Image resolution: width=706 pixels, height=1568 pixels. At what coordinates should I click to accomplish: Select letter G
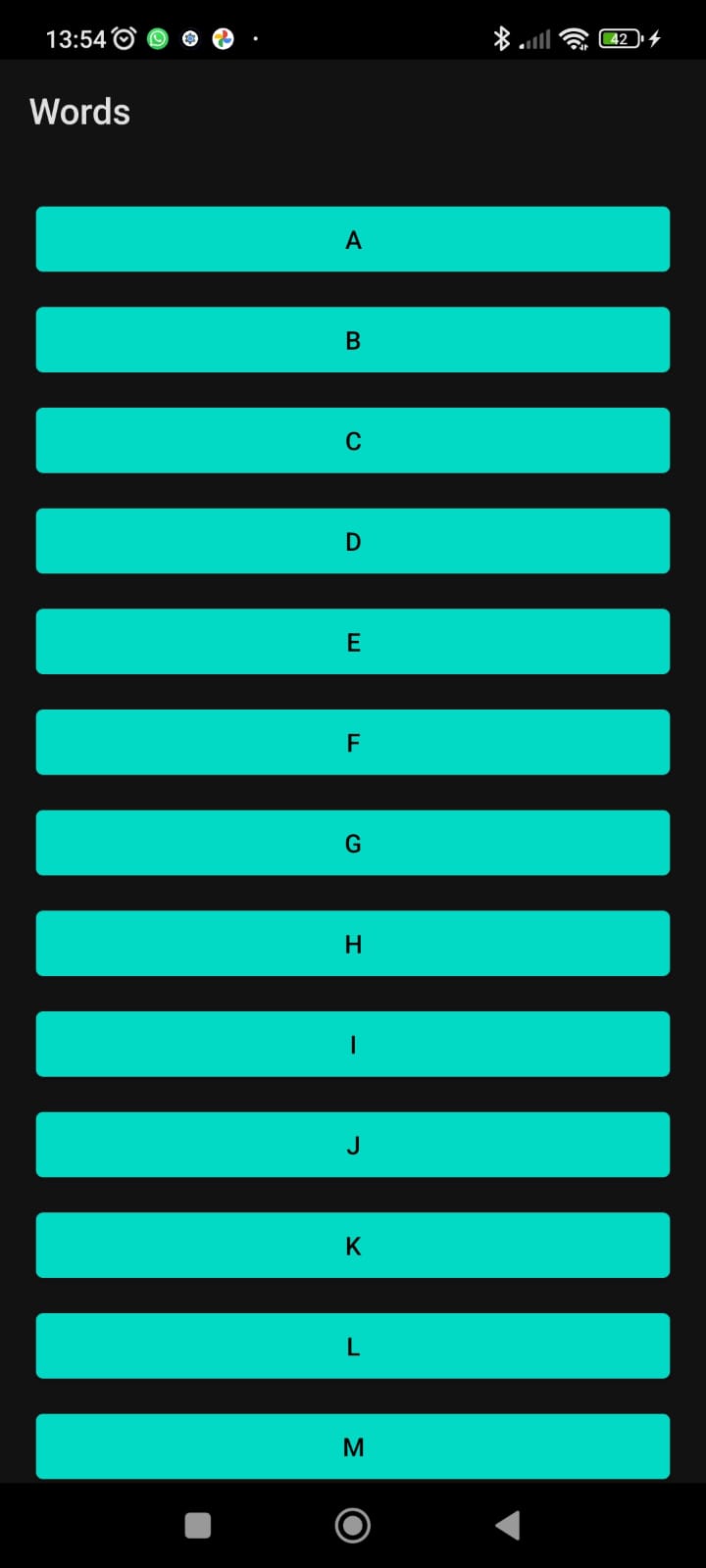353,843
